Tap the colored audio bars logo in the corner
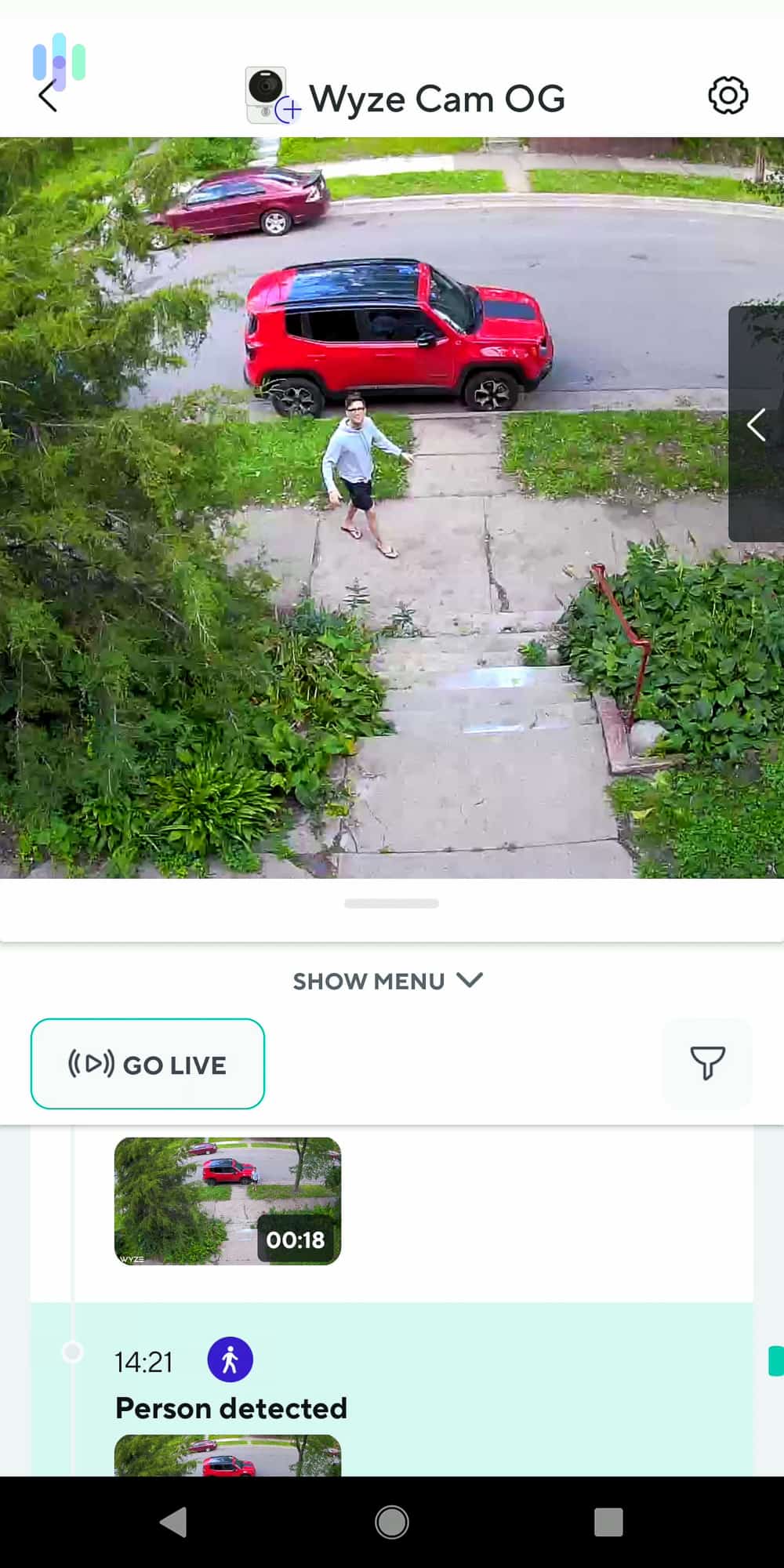 58,60
